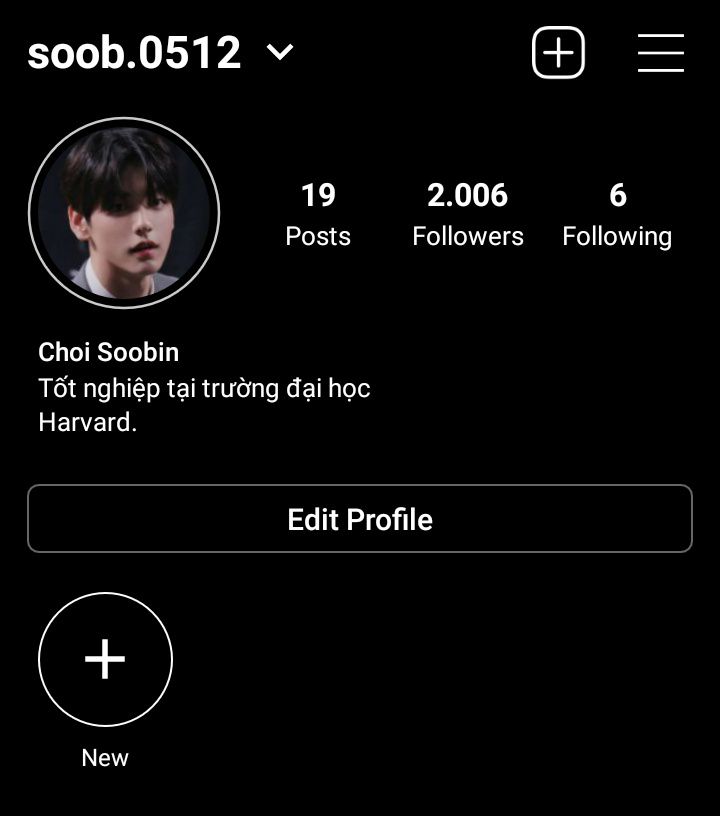Open the 6 Following list
Viewport: 720px width, 816px height.
(x=617, y=214)
